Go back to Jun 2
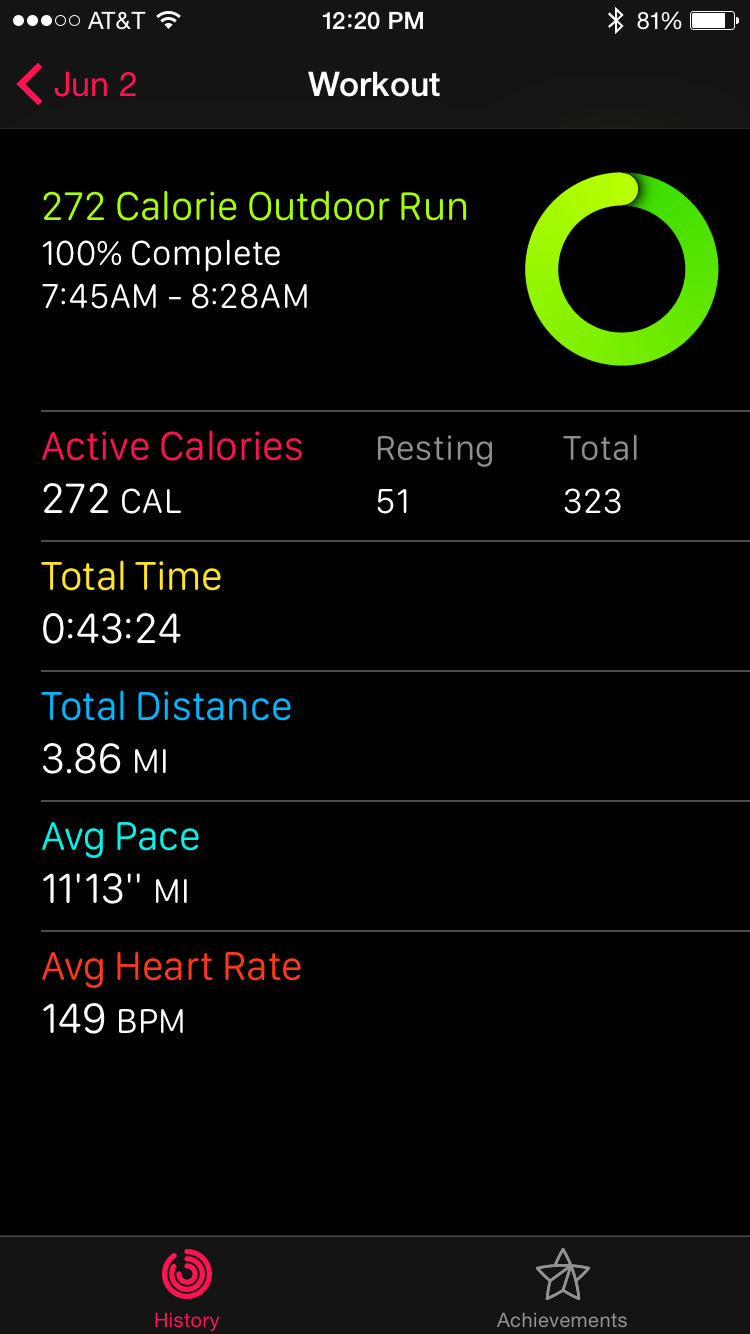 78,85
